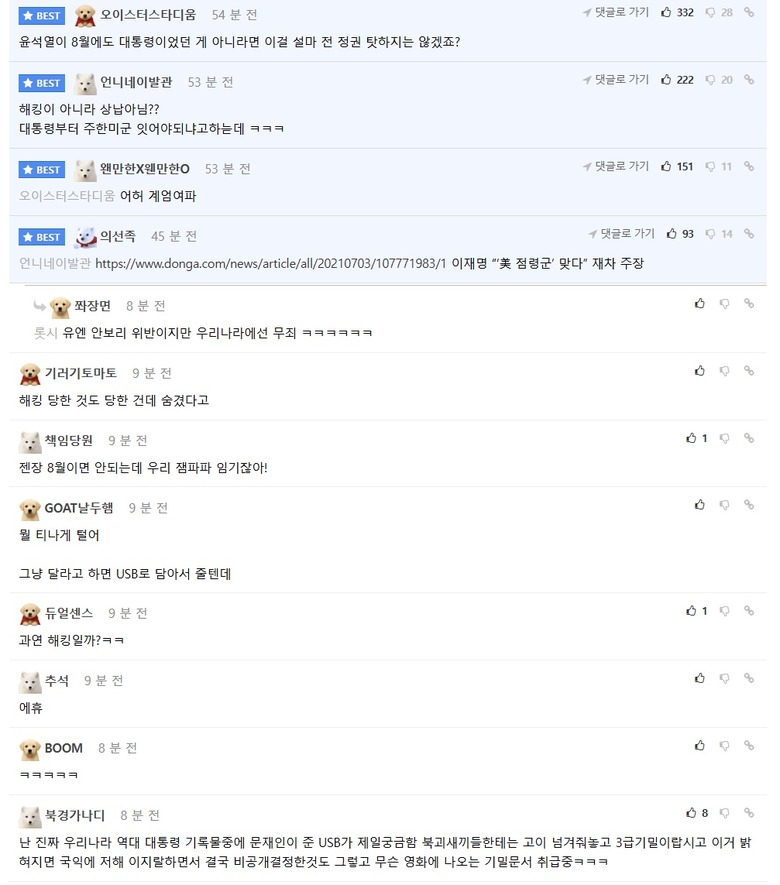The image size is (780, 885).
Task: Like 짜장면's reply comment
Action: coord(700,304)
